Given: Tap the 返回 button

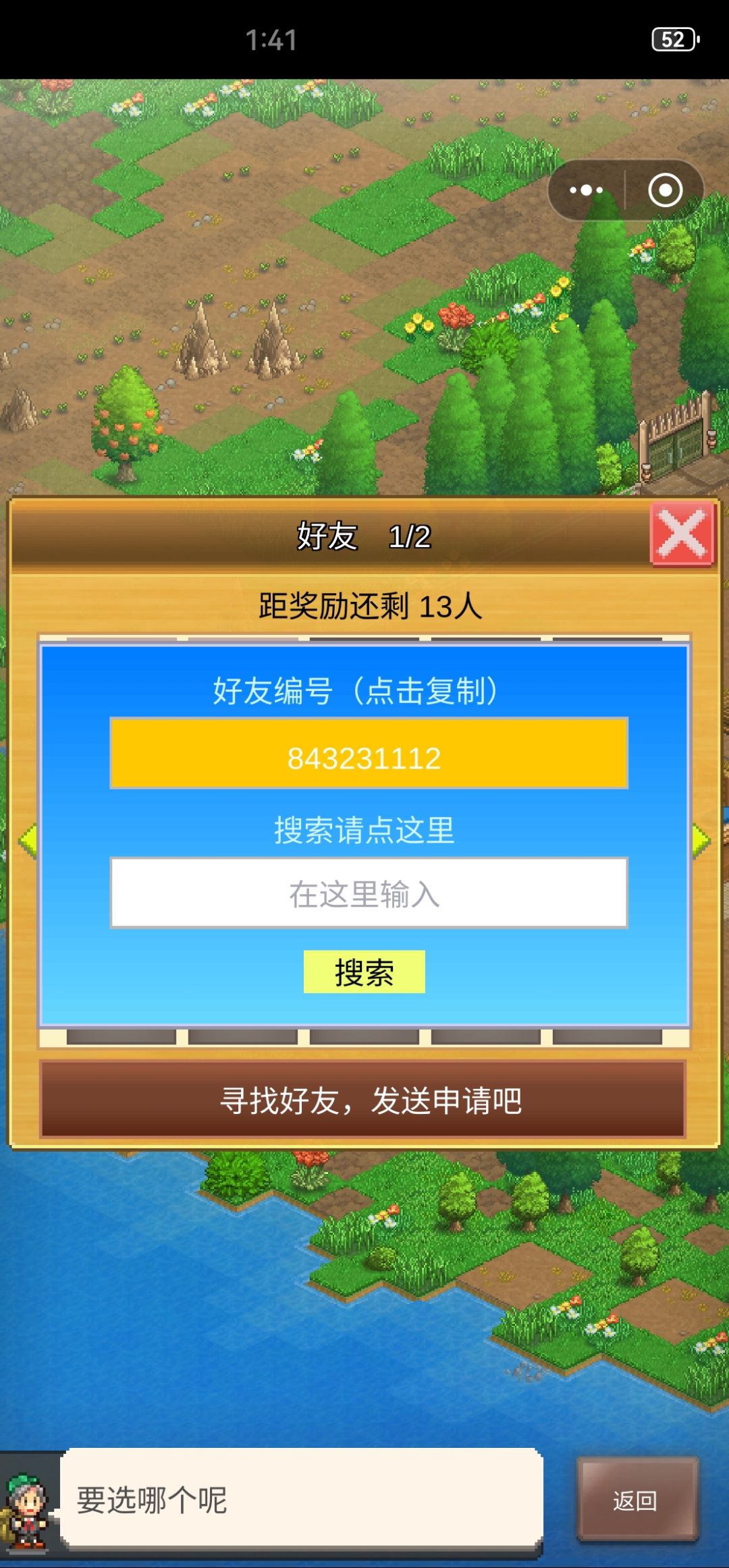Looking at the screenshot, I should (x=637, y=1500).
